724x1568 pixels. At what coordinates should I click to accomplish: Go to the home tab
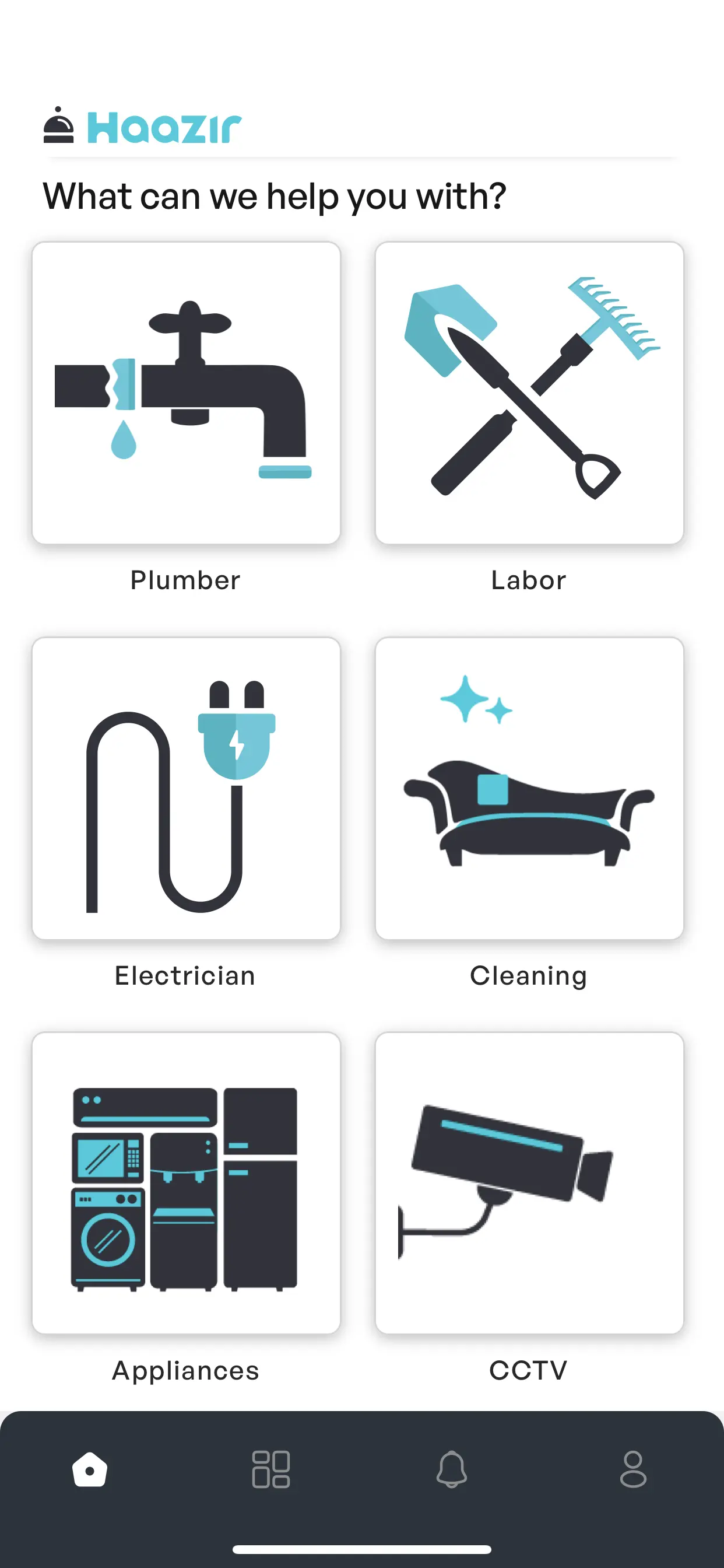pyautogui.click(x=90, y=1469)
